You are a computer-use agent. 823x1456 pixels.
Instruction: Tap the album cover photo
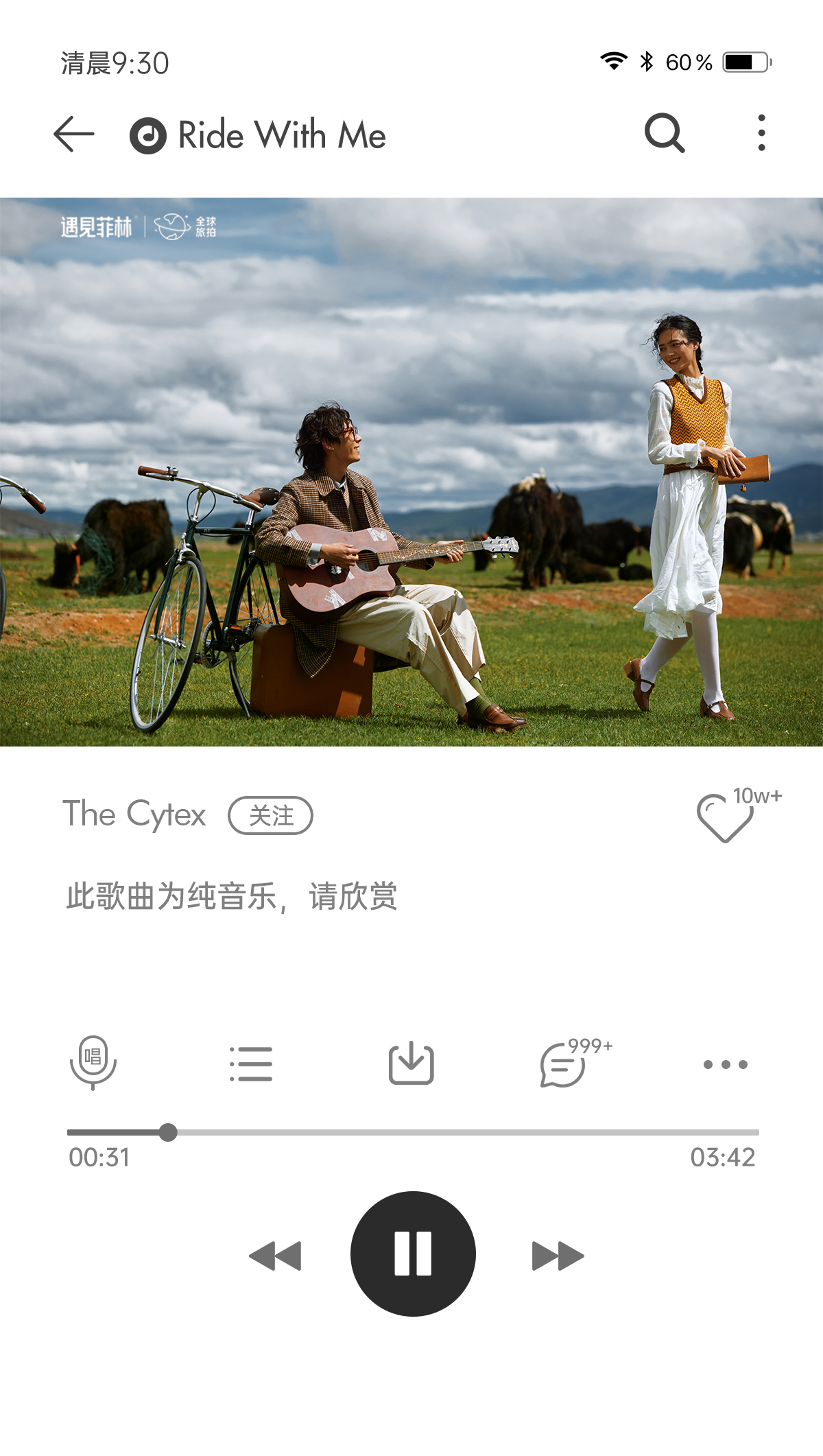click(x=411, y=472)
